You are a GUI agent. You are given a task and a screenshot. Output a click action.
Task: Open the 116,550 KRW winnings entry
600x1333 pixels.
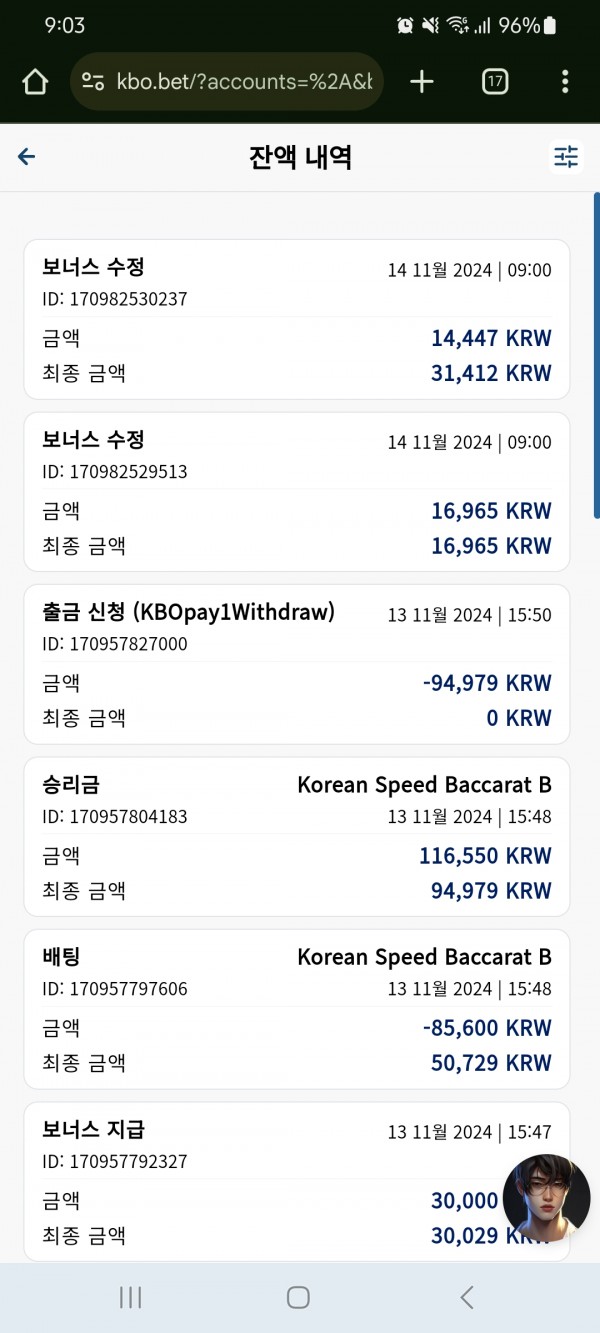pos(297,836)
